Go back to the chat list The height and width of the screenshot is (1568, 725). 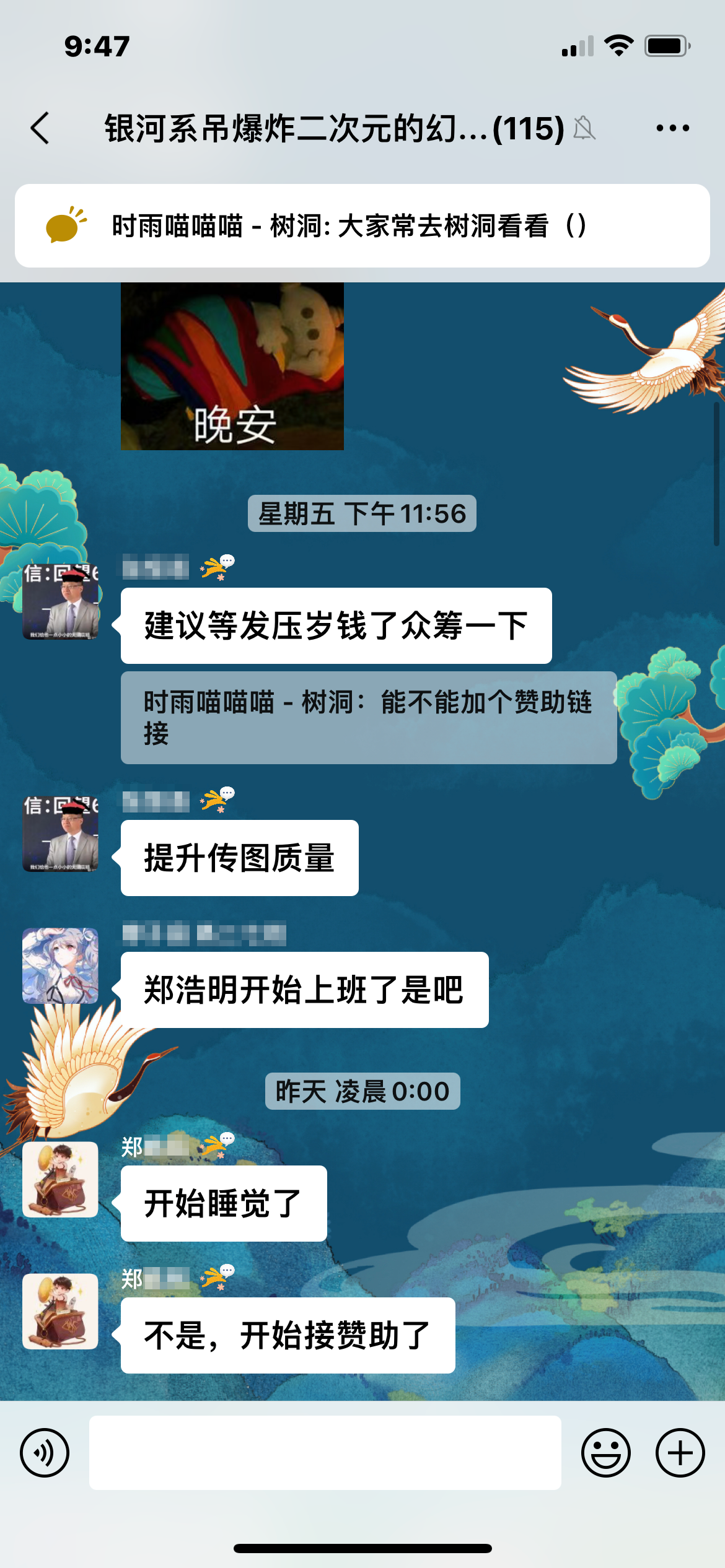pyautogui.click(x=40, y=128)
